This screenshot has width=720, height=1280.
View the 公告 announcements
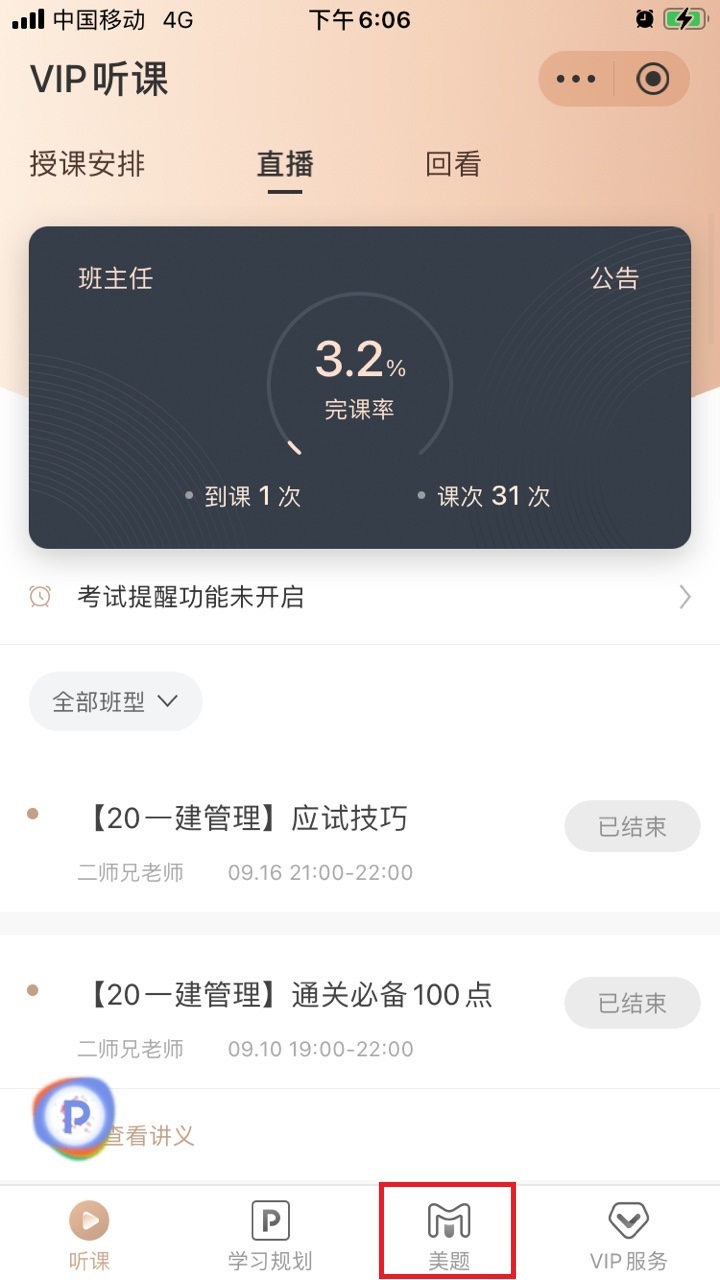click(x=614, y=278)
